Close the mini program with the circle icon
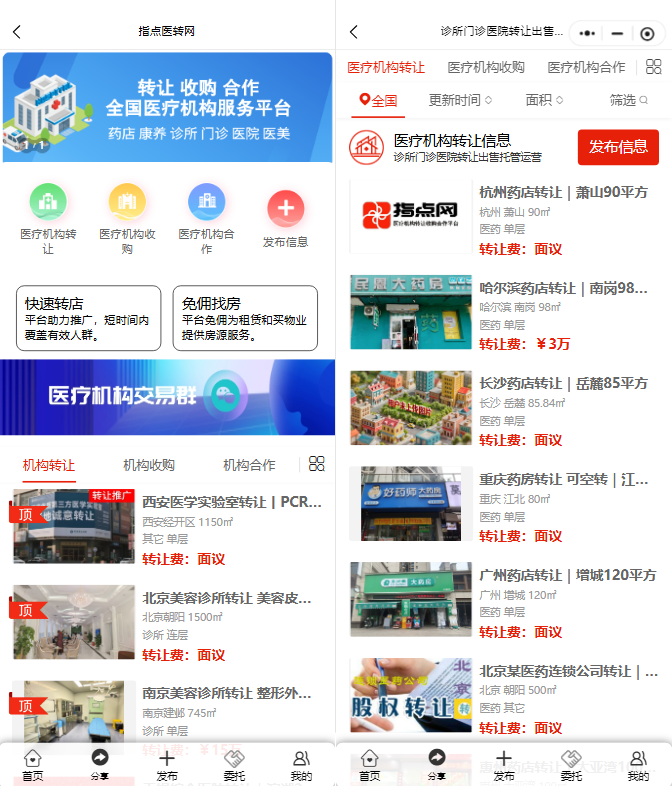The width and height of the screenshot is (672, 786). coord(647,33)
